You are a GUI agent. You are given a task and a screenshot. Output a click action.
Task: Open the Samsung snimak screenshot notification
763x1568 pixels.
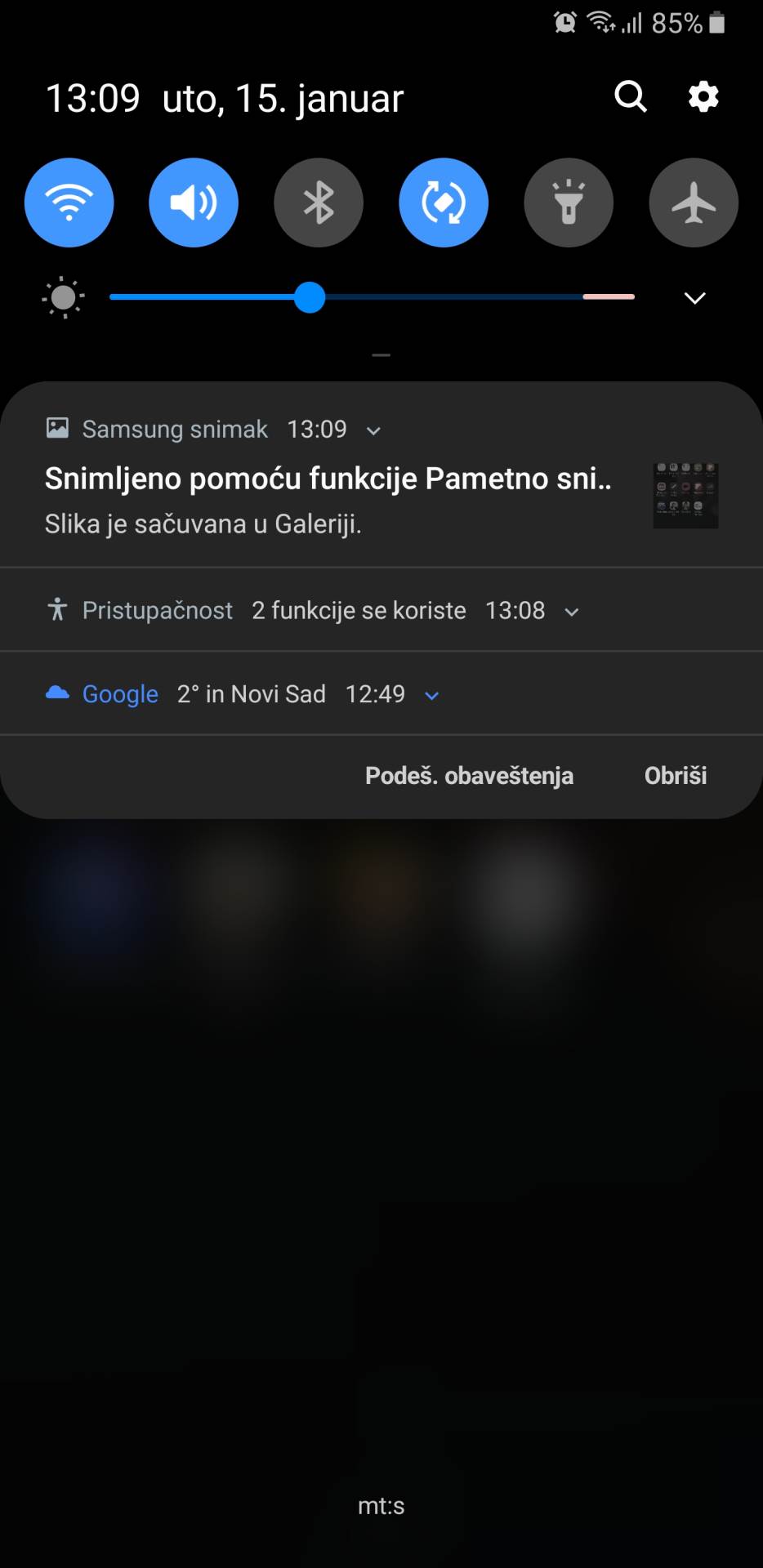[327, 498]
